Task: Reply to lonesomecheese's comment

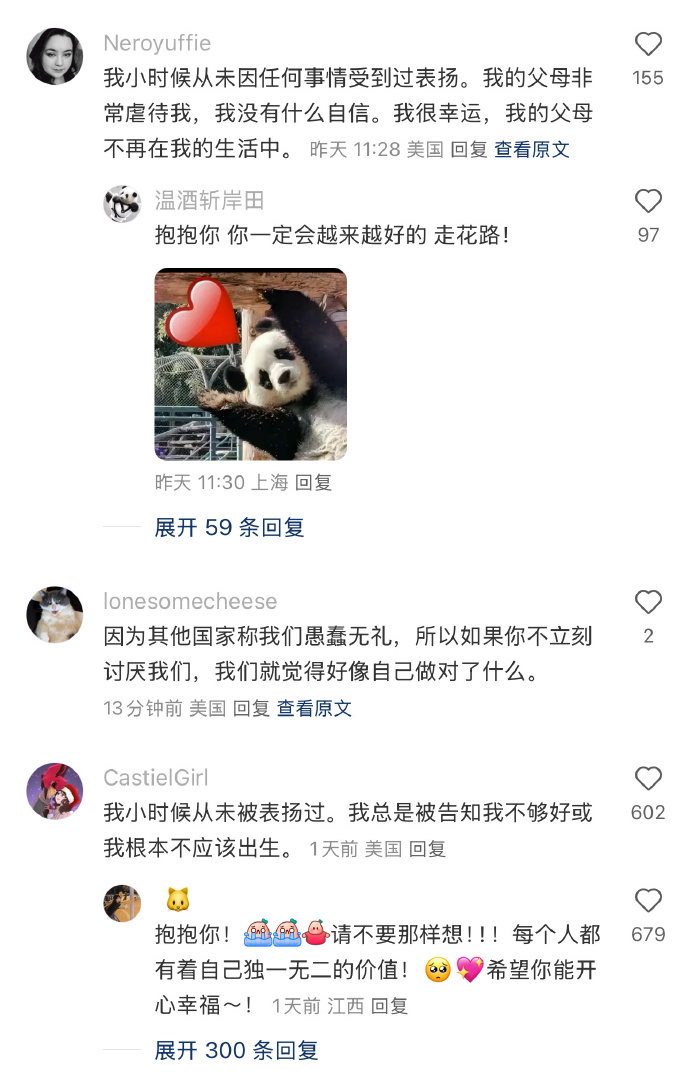Action: pyautogui.click(x=251, y=708)
